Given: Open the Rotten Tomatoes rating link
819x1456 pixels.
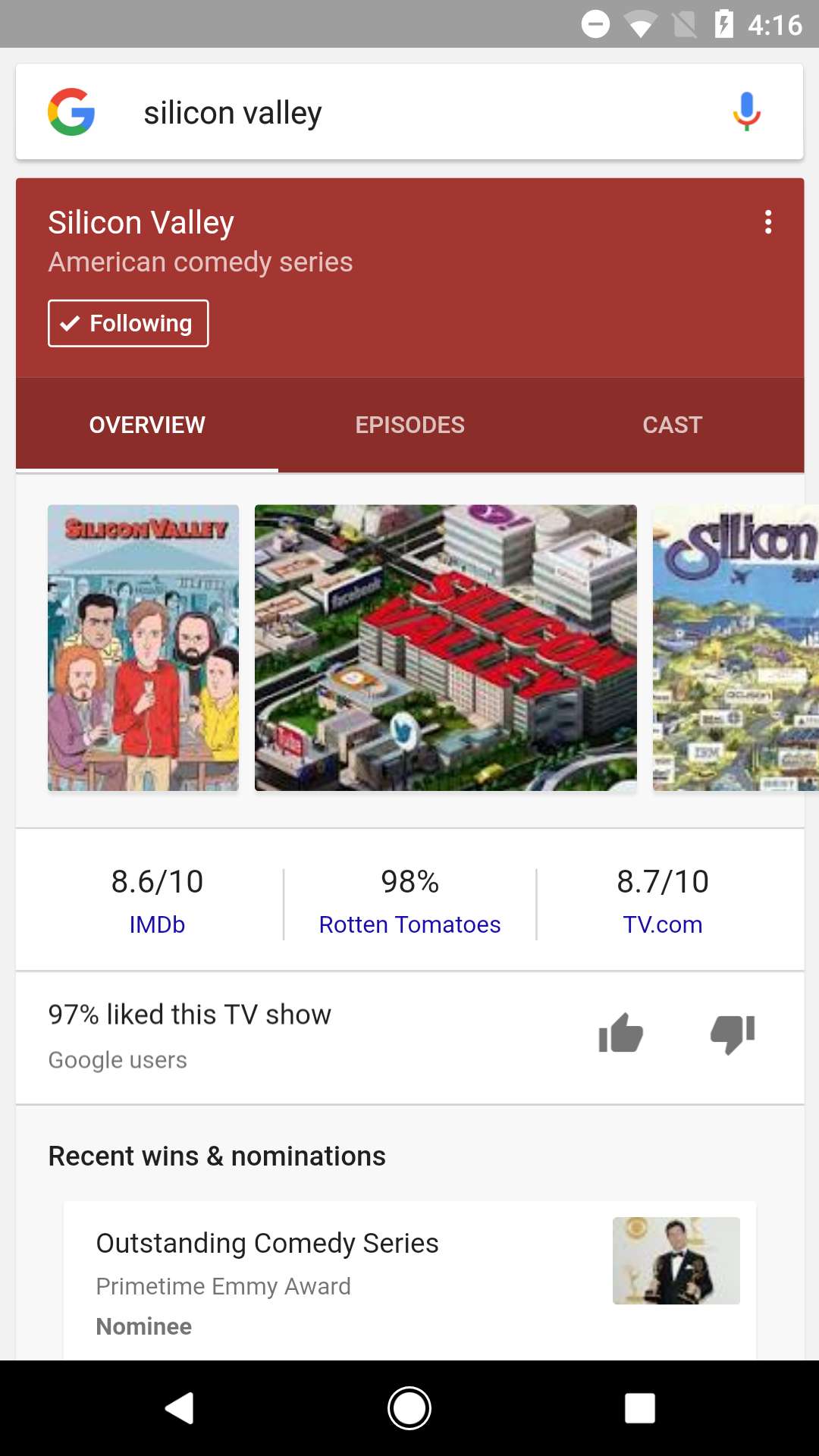Looking at the screenshot, I should coord(409,924).
